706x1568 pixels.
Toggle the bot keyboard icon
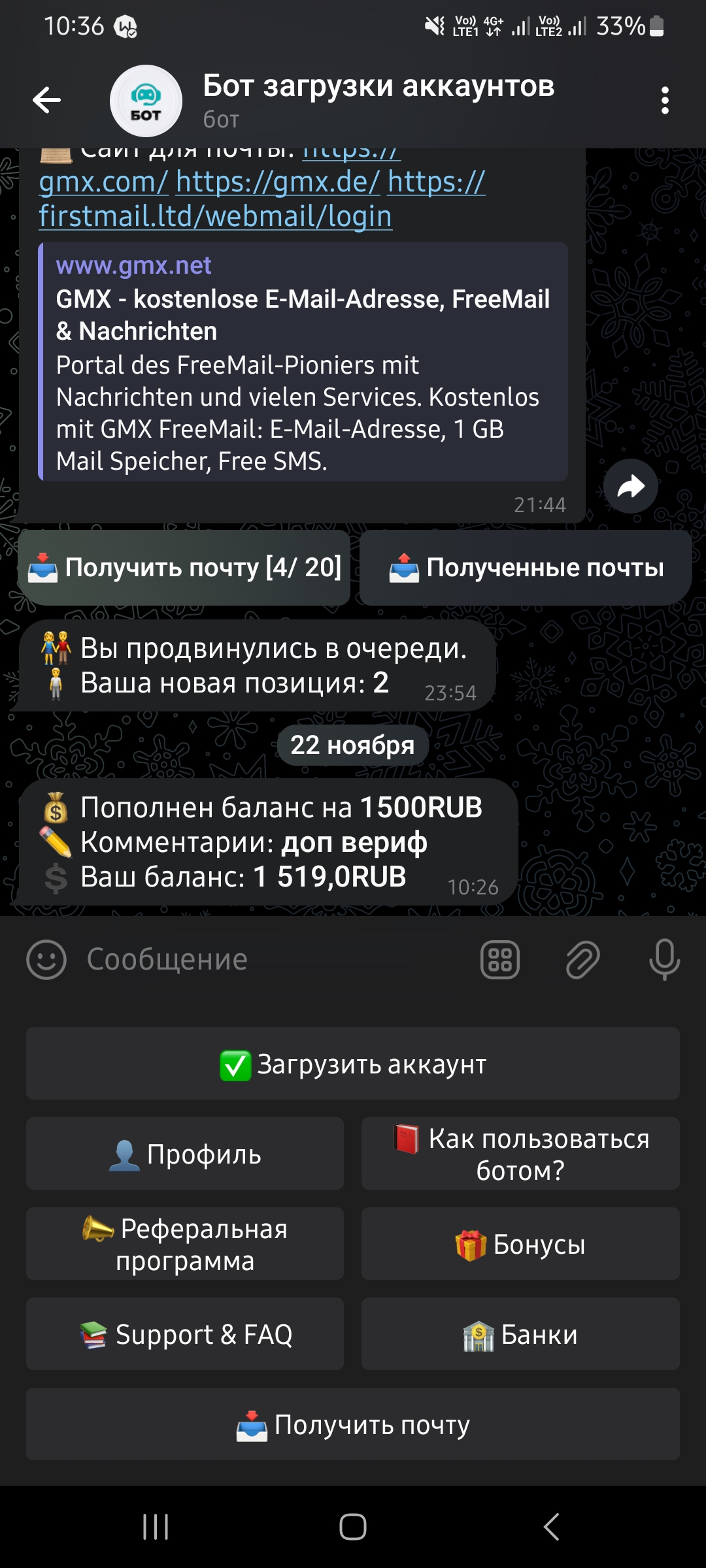click(500, 960)
